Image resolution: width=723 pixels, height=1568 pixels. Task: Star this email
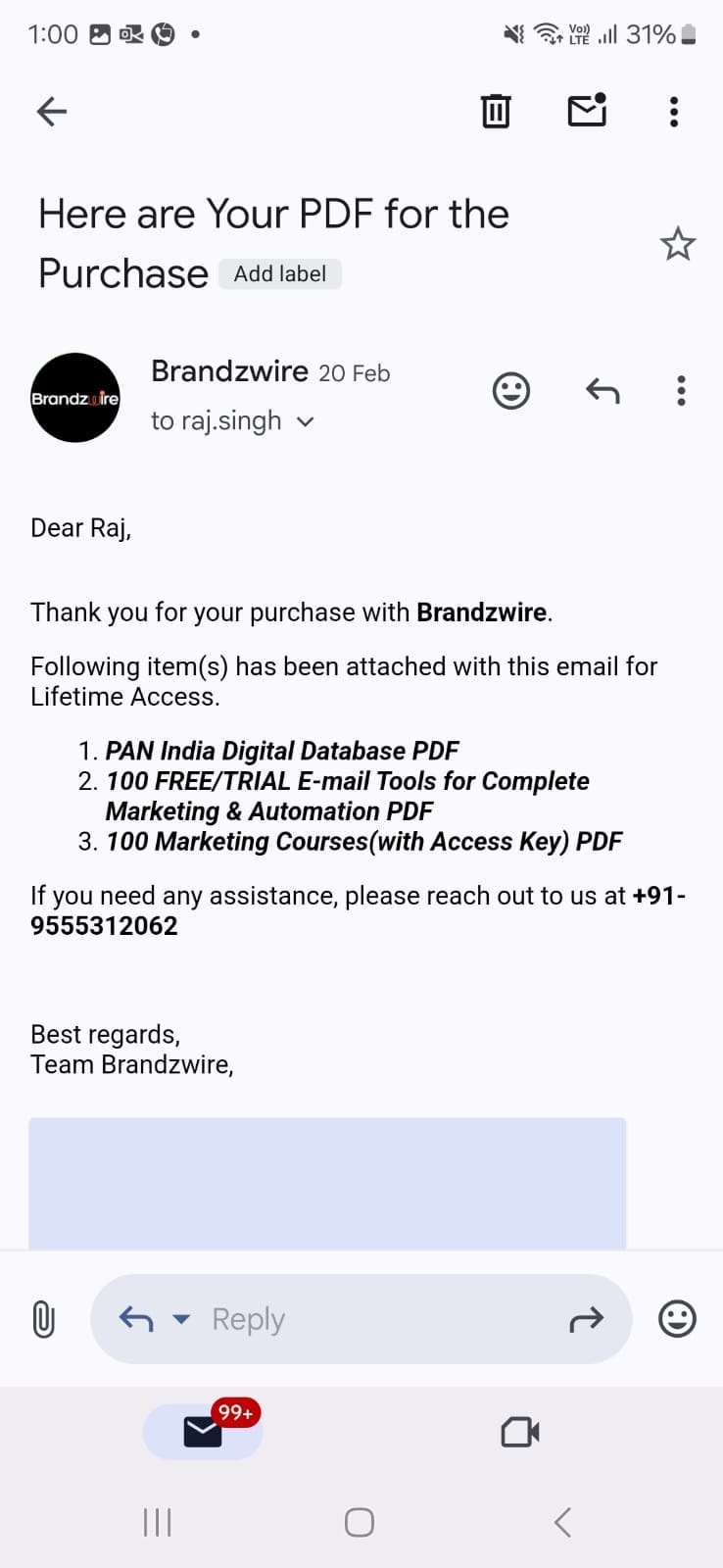pos(677,244)
